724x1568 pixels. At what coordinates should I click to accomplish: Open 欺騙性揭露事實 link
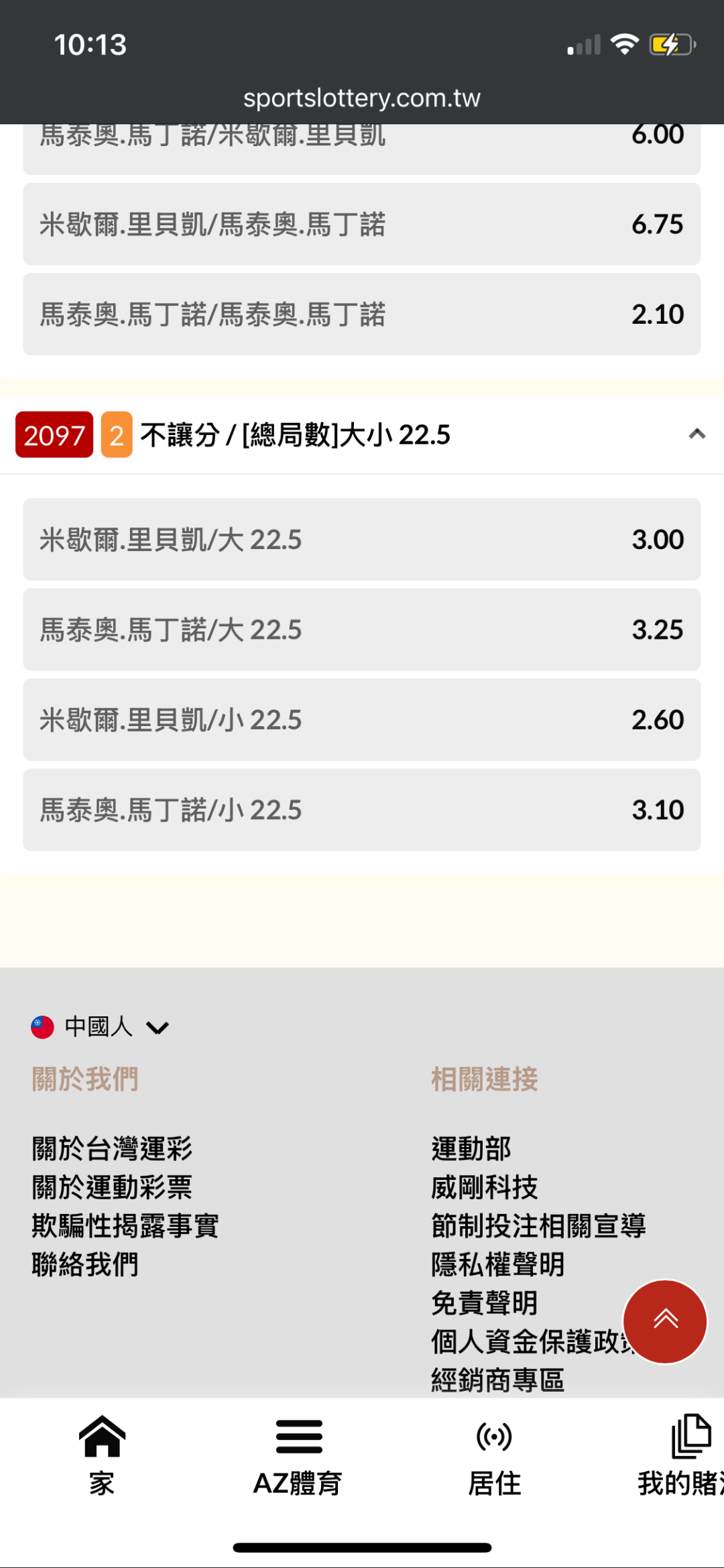(x=125, y=1225)
